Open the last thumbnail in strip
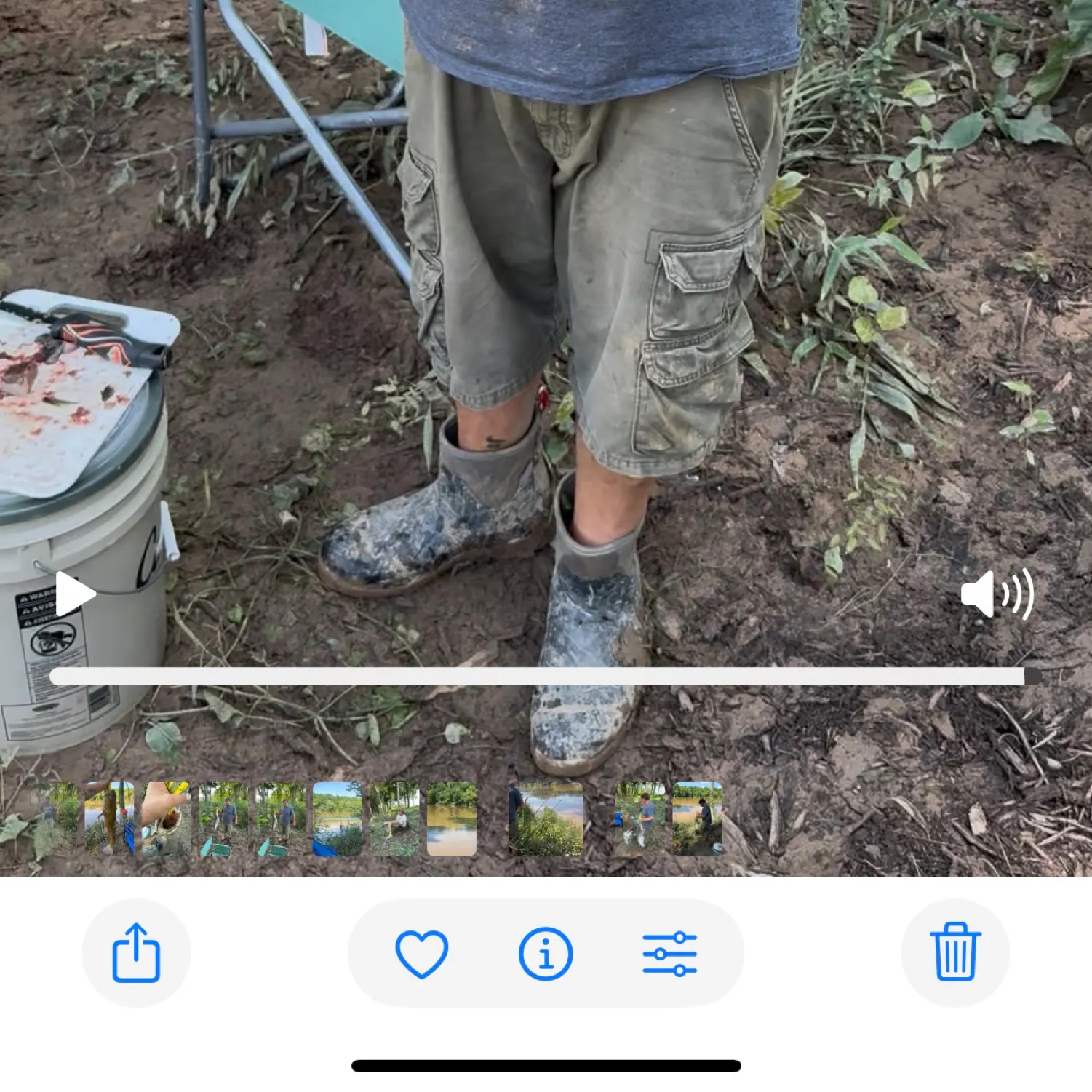 click(x=697, y=818)
